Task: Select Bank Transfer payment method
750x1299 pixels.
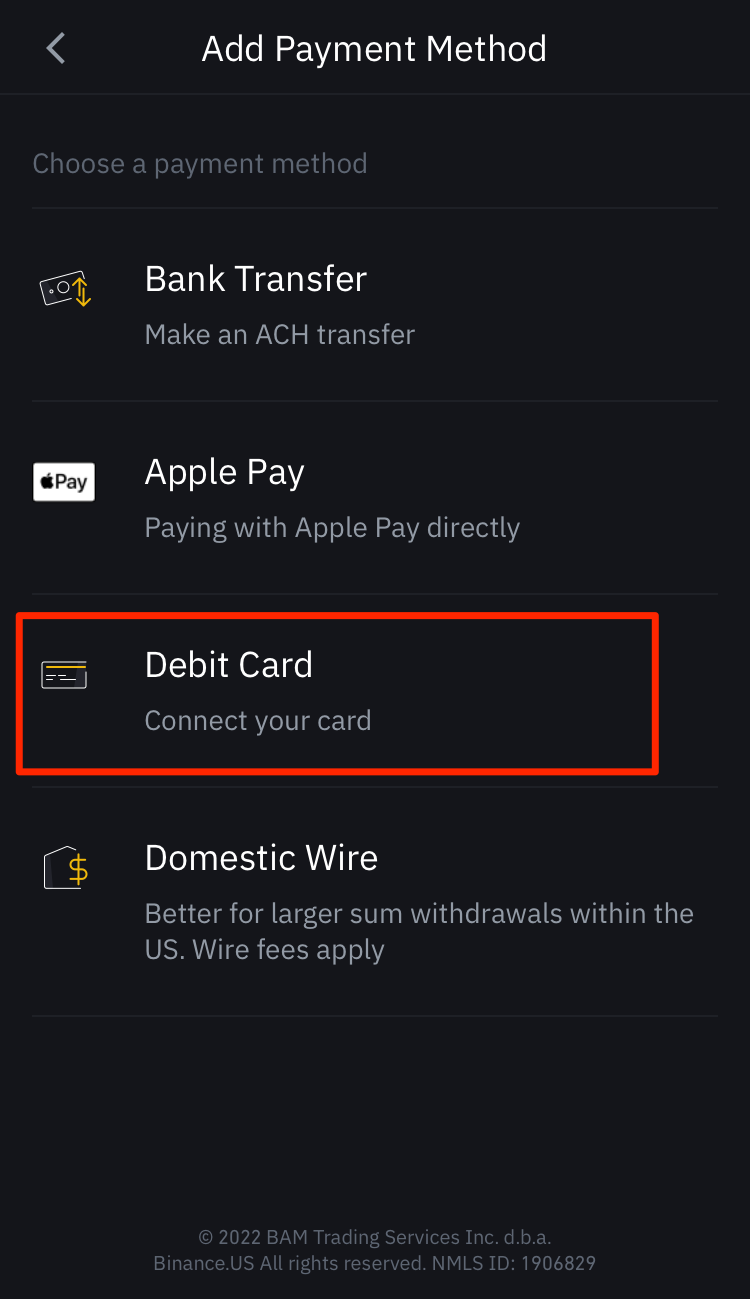Action: (375, 305)
